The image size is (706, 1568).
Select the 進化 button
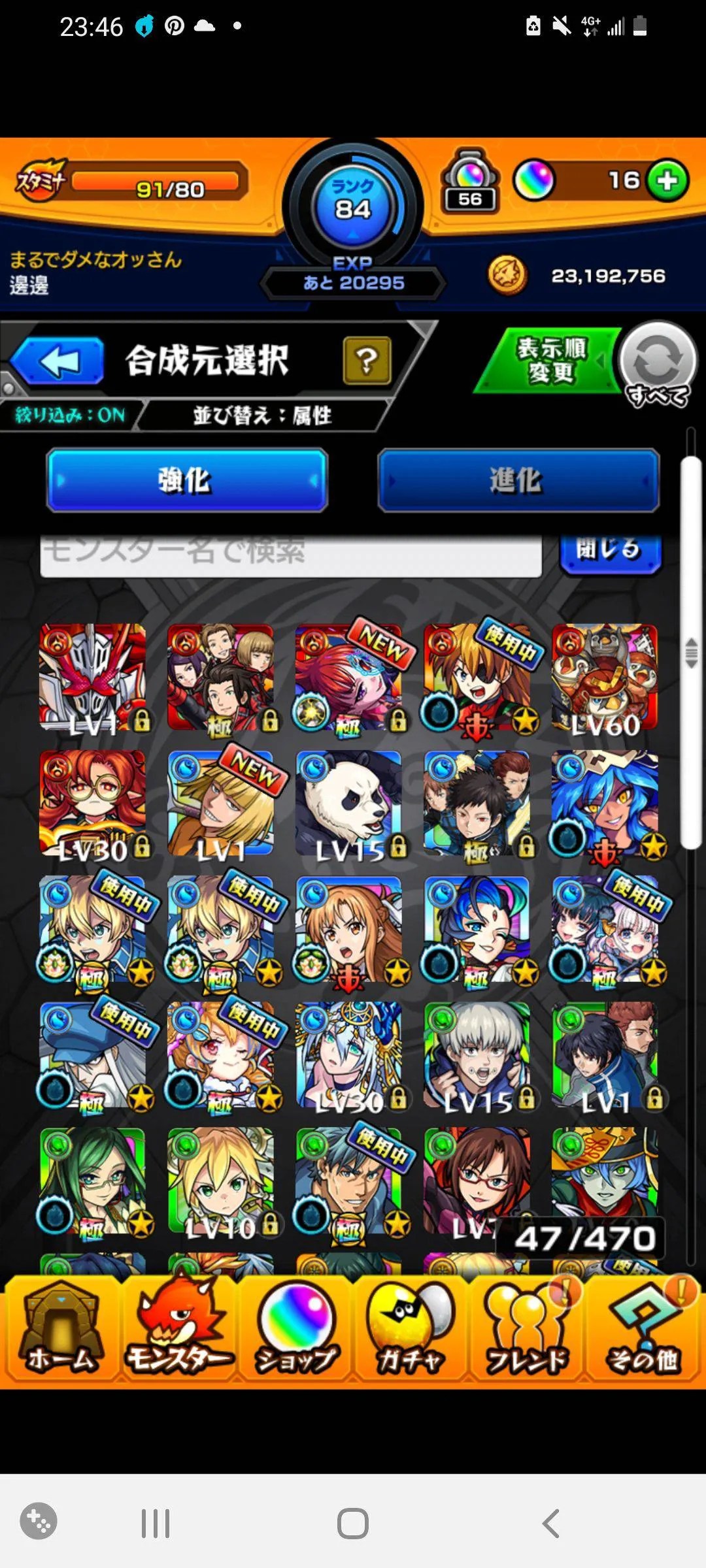pyautogui.click(x=518, y=480)
